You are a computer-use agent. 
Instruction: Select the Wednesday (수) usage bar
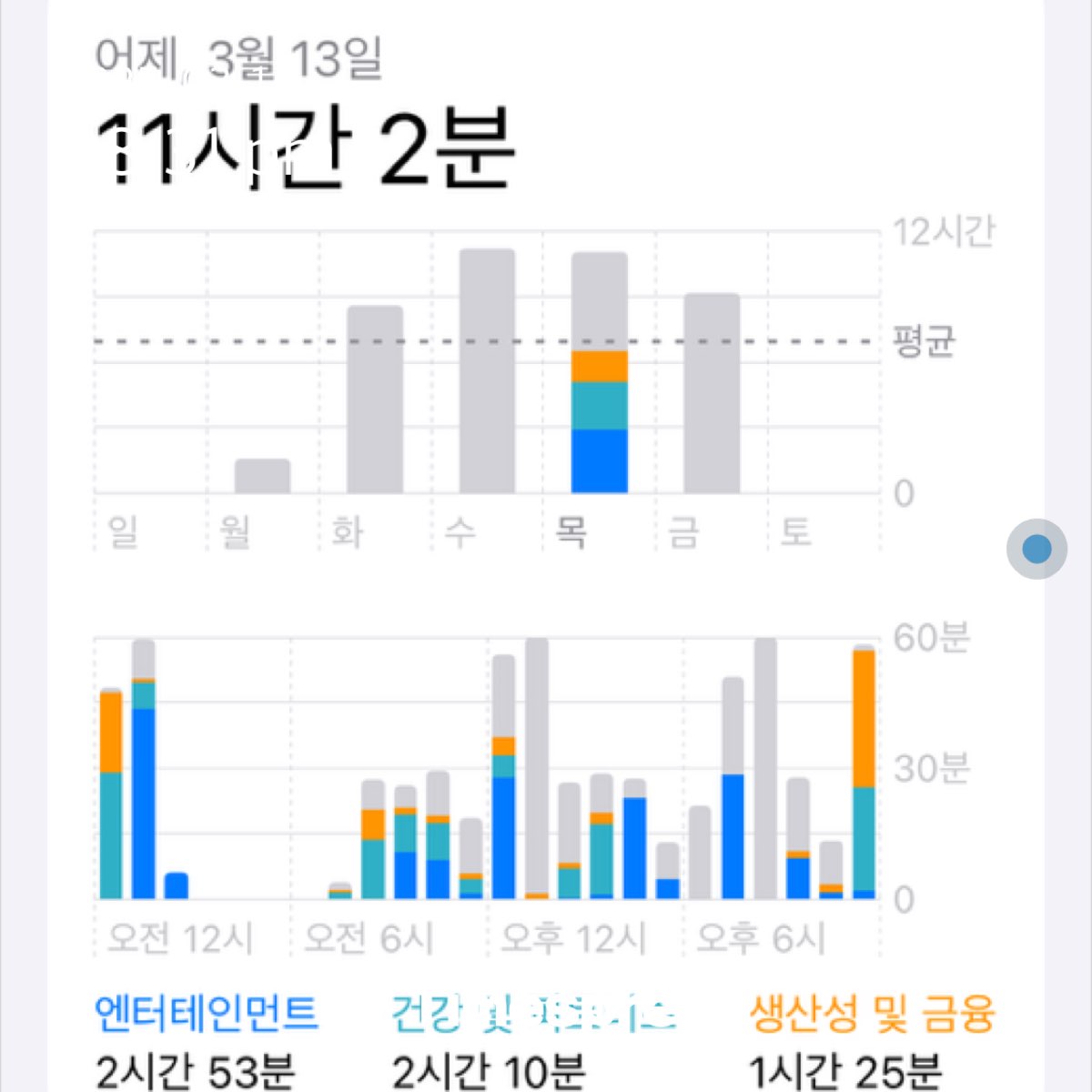pyautogui.click(x=487, y=371)
